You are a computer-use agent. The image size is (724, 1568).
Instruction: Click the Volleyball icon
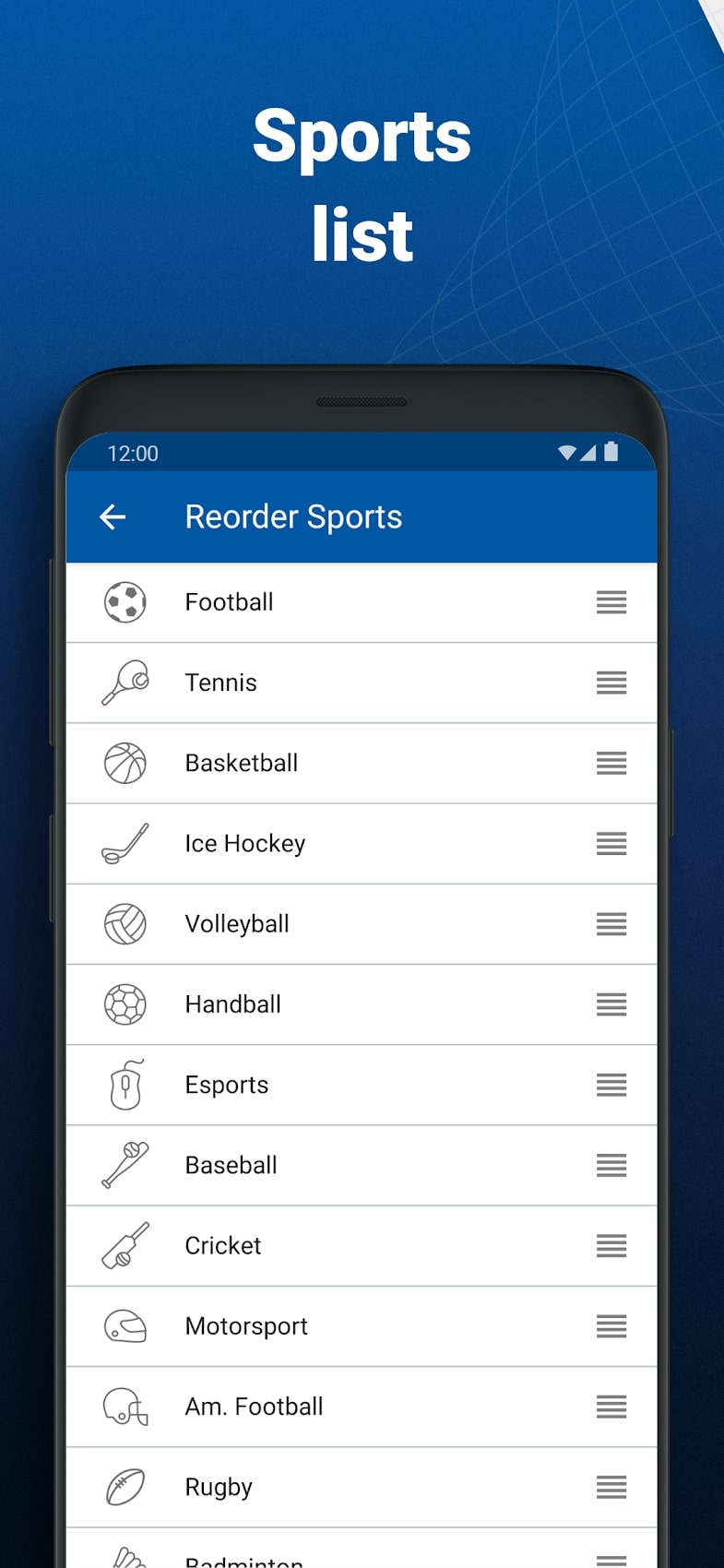tap(126, 923)
